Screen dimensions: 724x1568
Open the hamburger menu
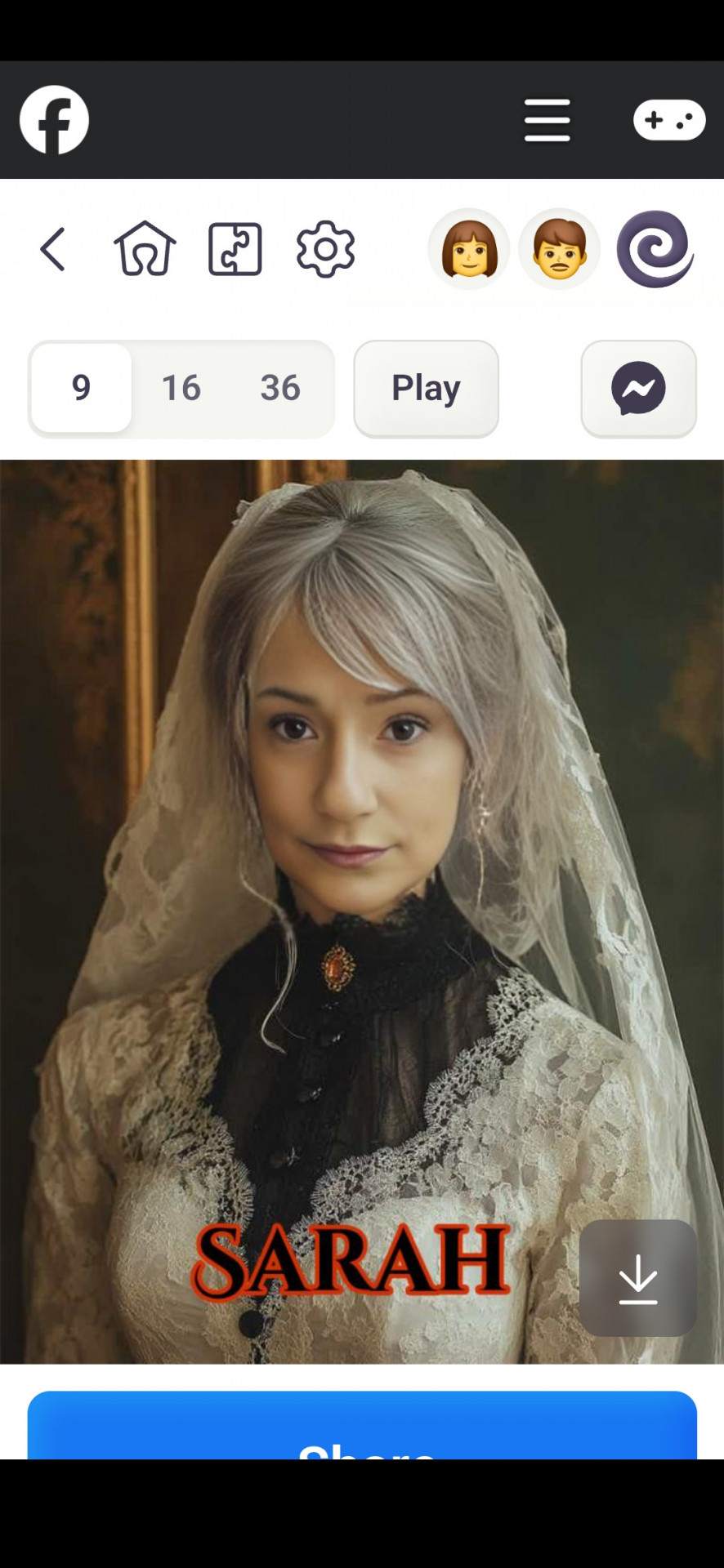pyautogui.click(x=547, y=120)
